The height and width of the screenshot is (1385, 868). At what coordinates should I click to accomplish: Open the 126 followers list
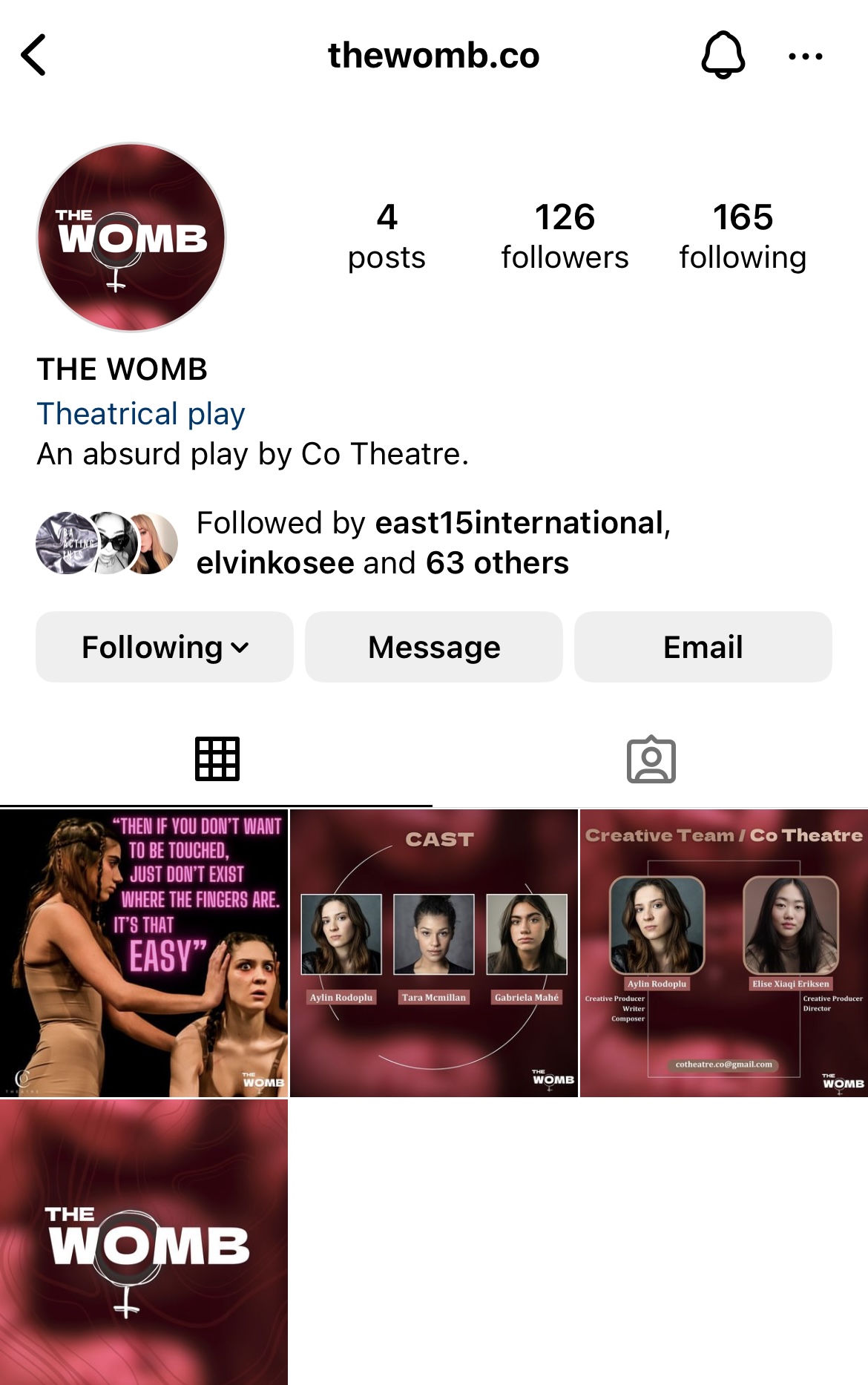[565, 236]
